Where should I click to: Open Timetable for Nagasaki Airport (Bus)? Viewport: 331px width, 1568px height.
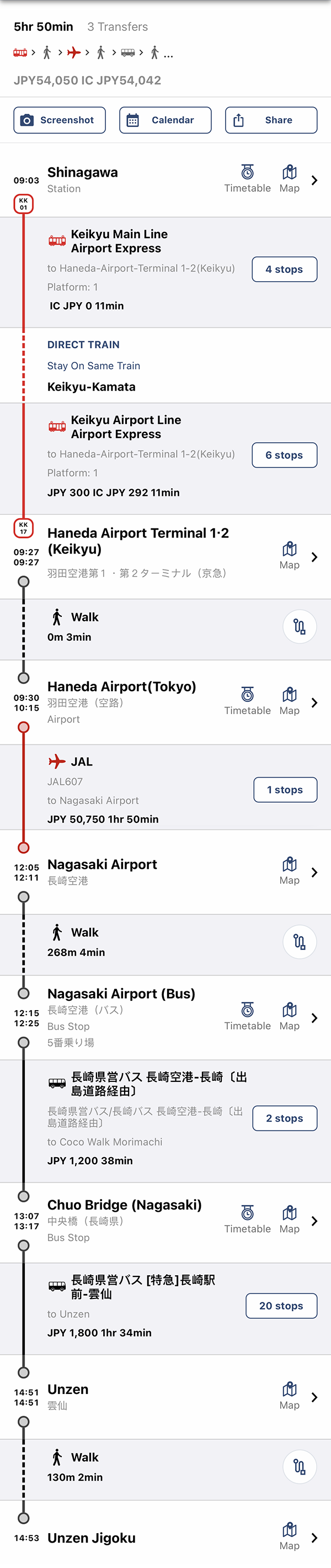247,1016
